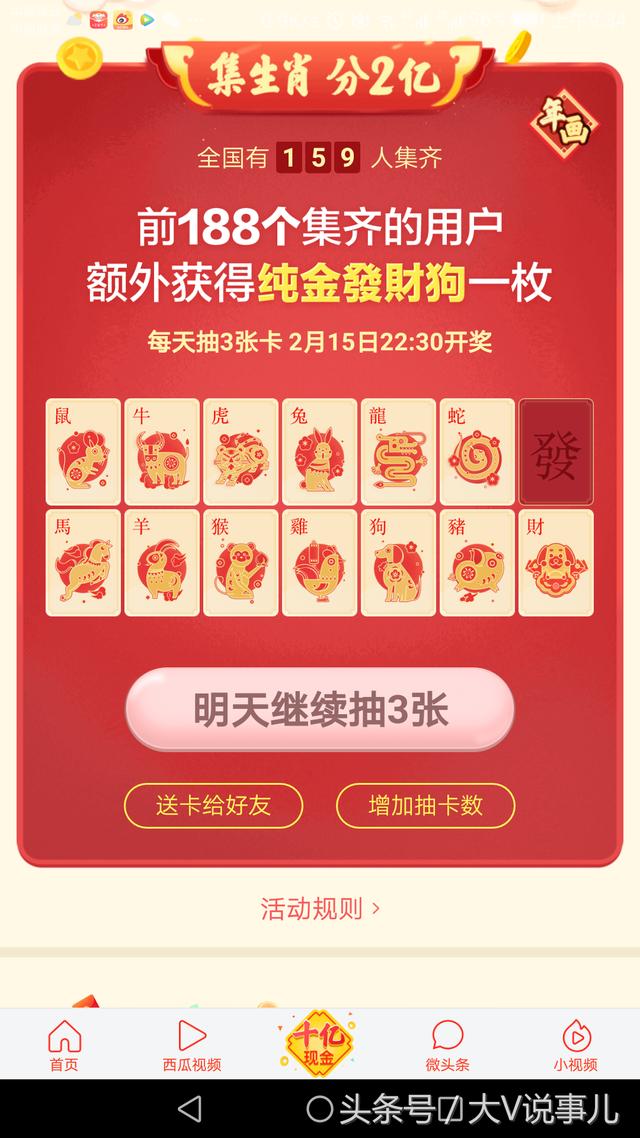Screen dimensions: 640x1138
Task: Select the 鼠 zodiac card
Action: pos(83,451)
